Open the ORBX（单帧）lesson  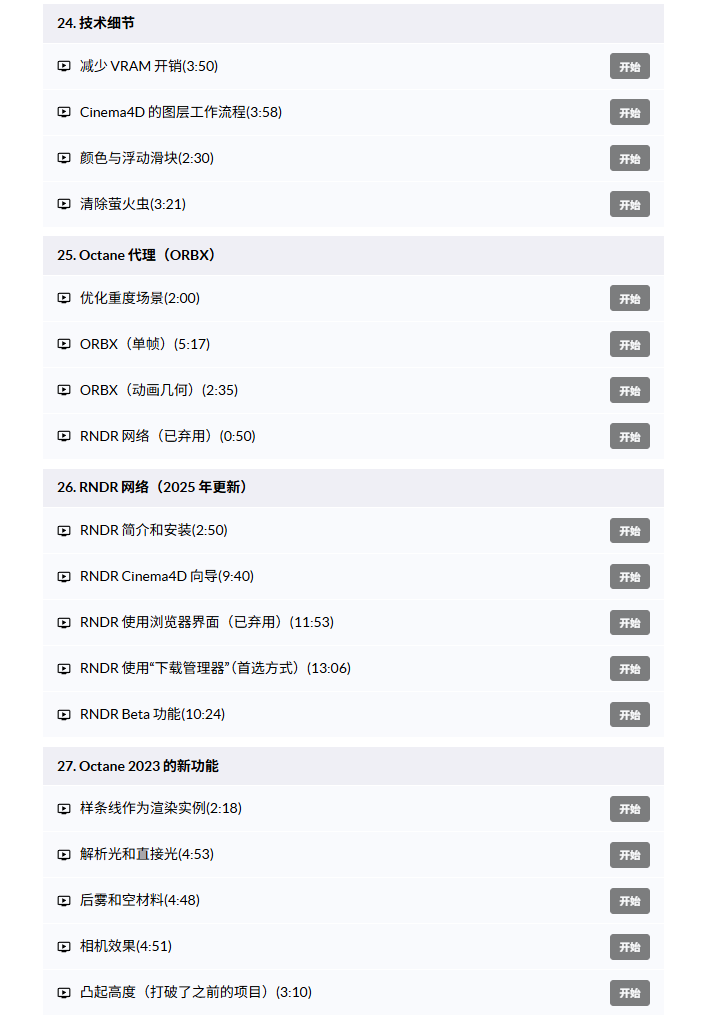(629, 344)
